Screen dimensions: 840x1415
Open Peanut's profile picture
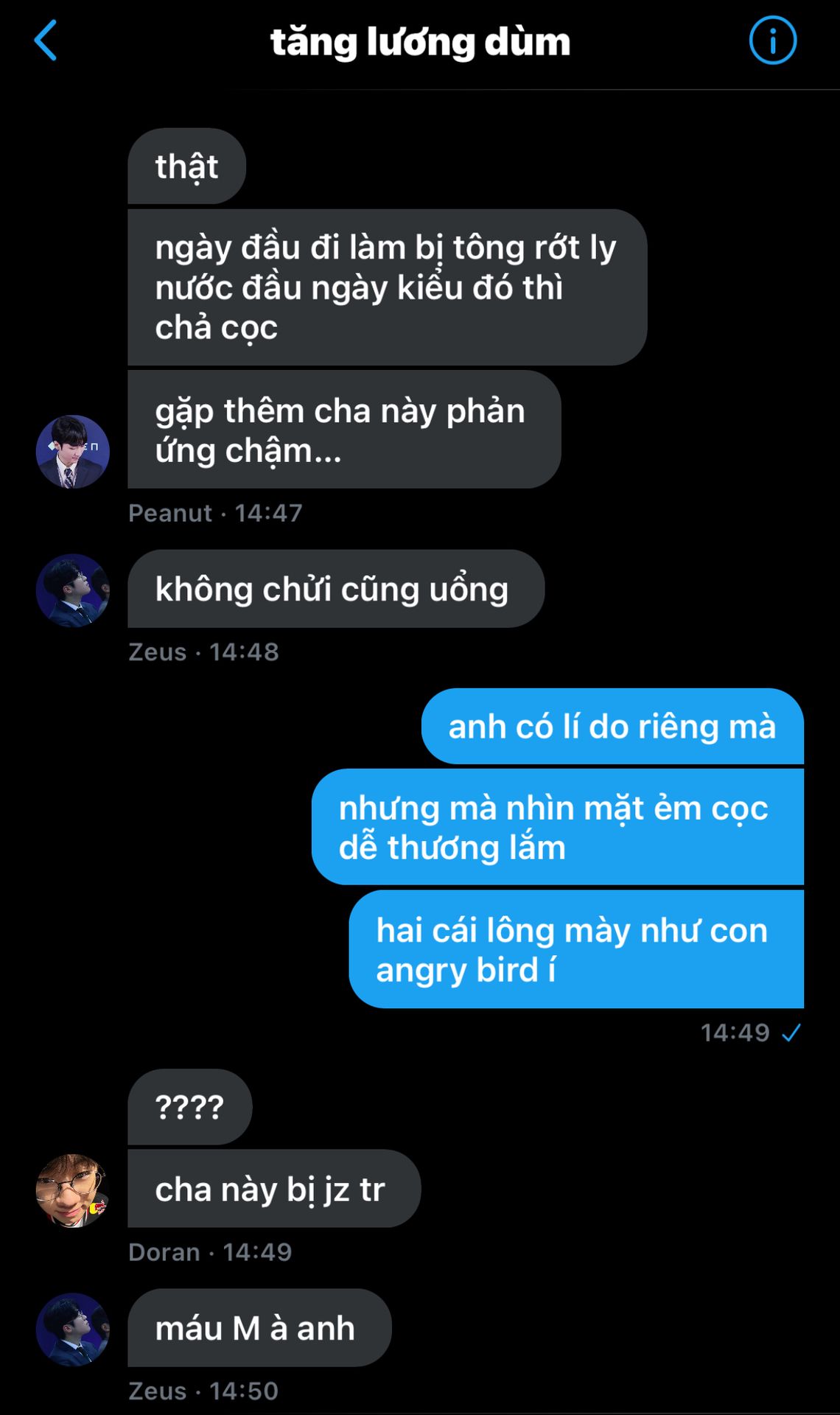pyautogui.click(x=73, y=452)
